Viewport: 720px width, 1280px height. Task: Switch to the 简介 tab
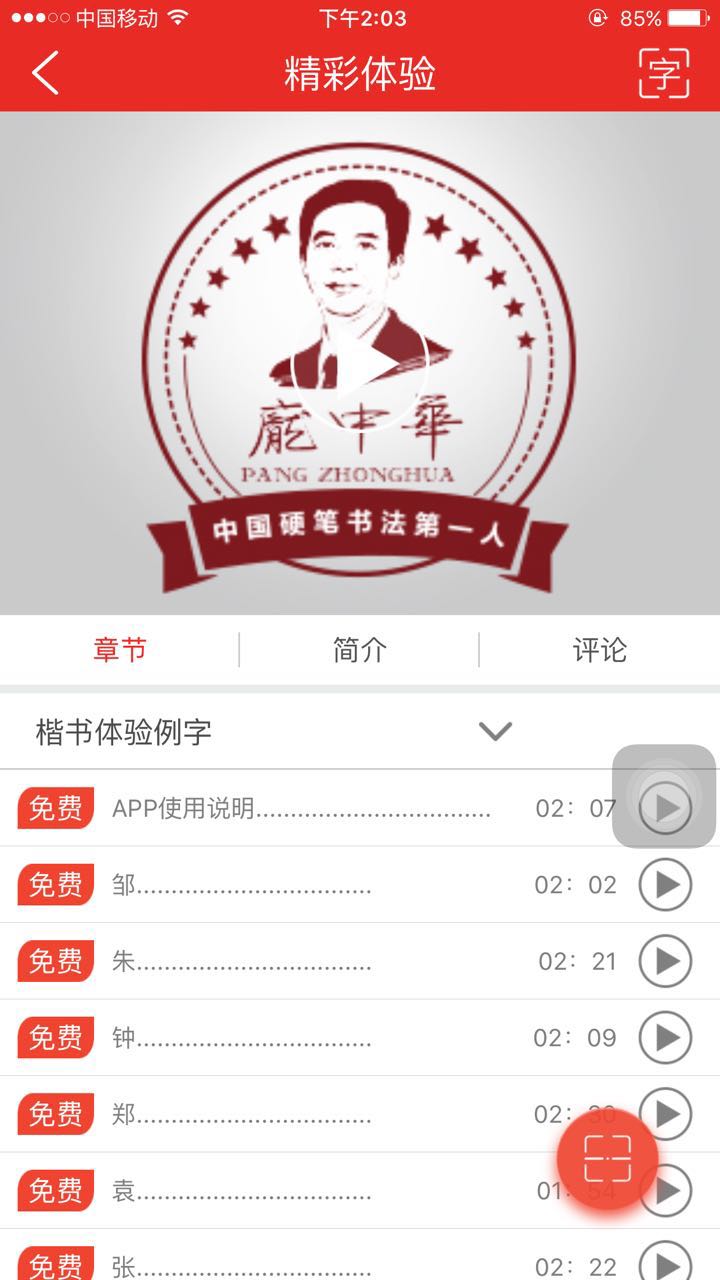[x=359, y=650]
